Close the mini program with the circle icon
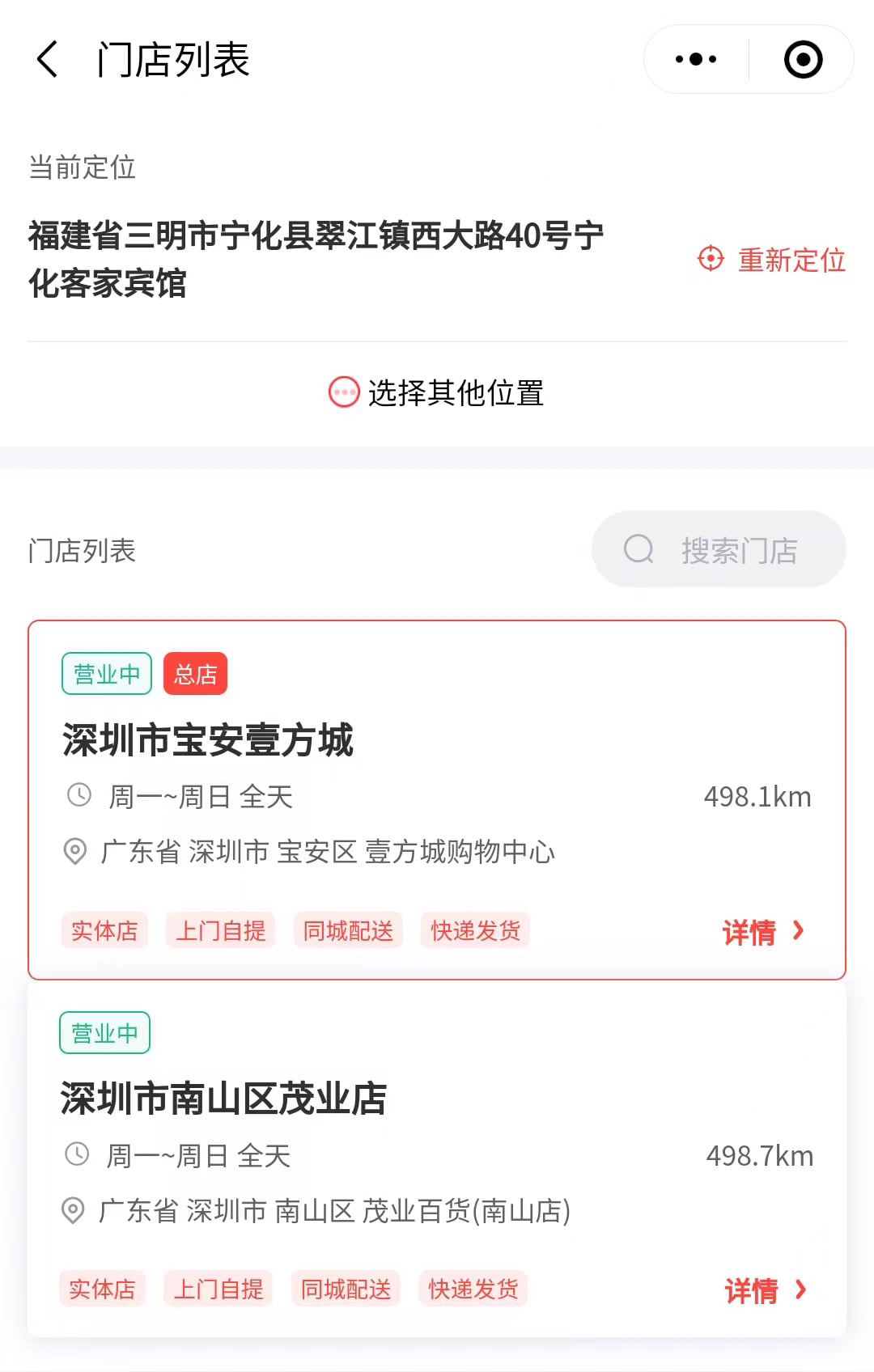 point(803,60)
